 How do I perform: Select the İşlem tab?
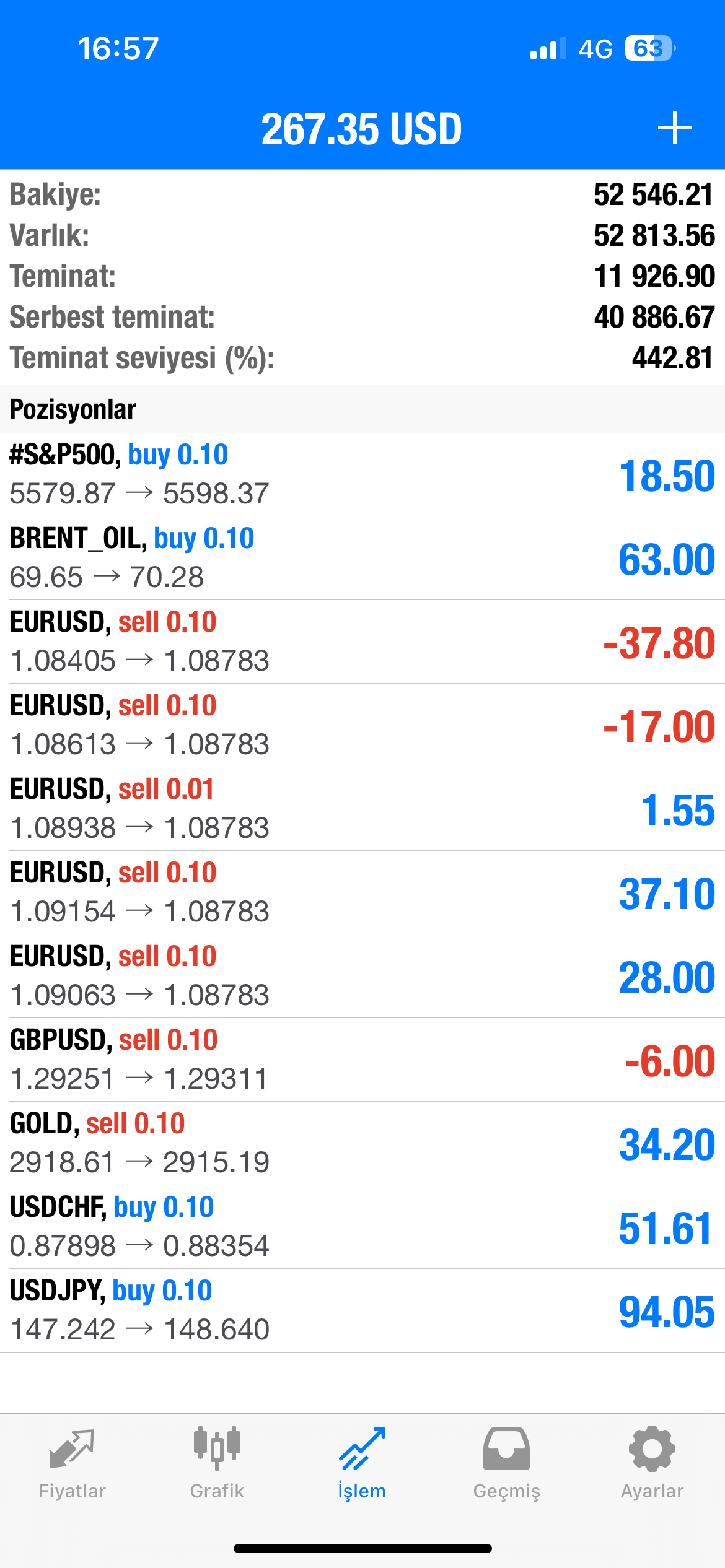[x=362, y=1463]
